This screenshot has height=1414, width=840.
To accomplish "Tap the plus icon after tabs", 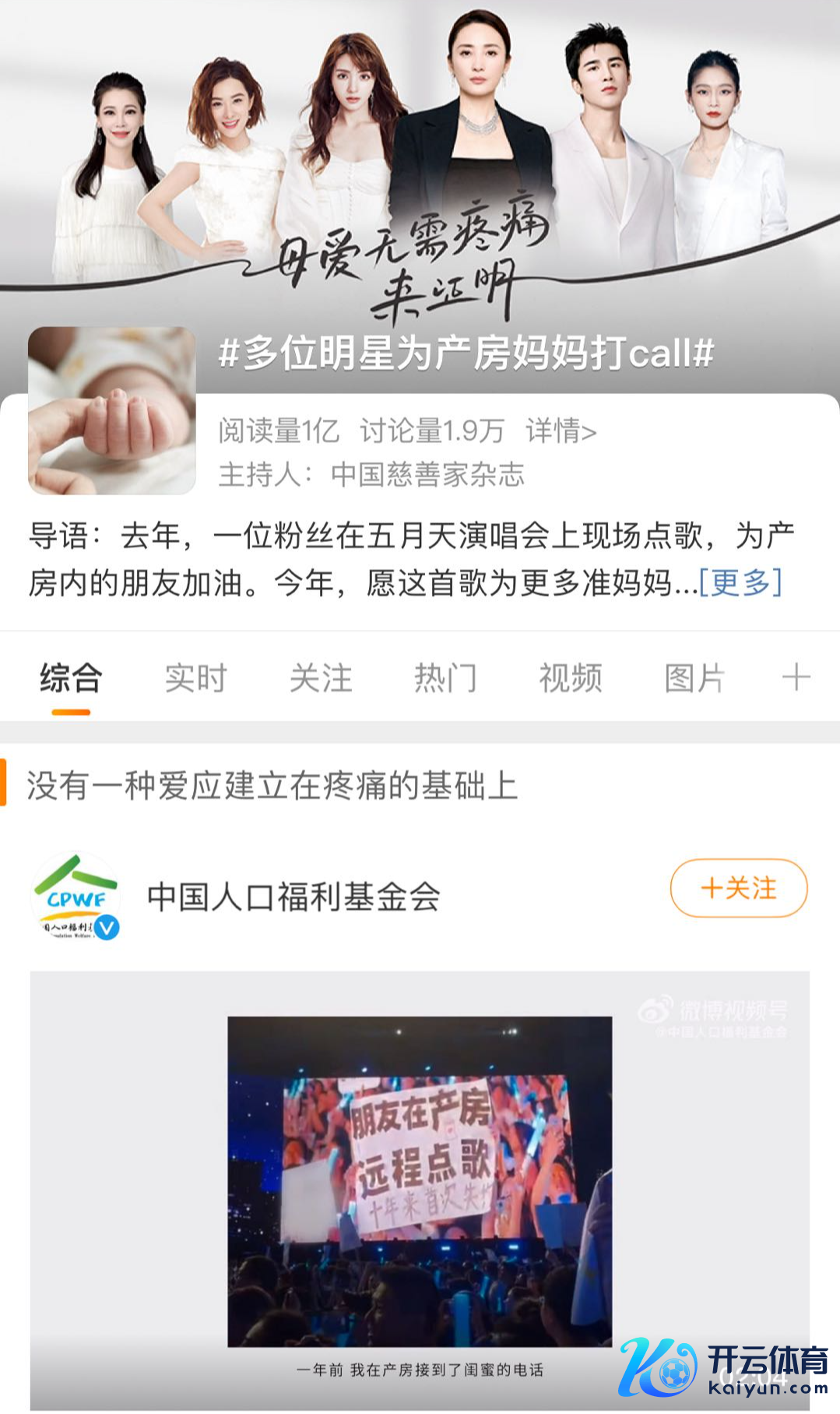I will pos(796,677).
